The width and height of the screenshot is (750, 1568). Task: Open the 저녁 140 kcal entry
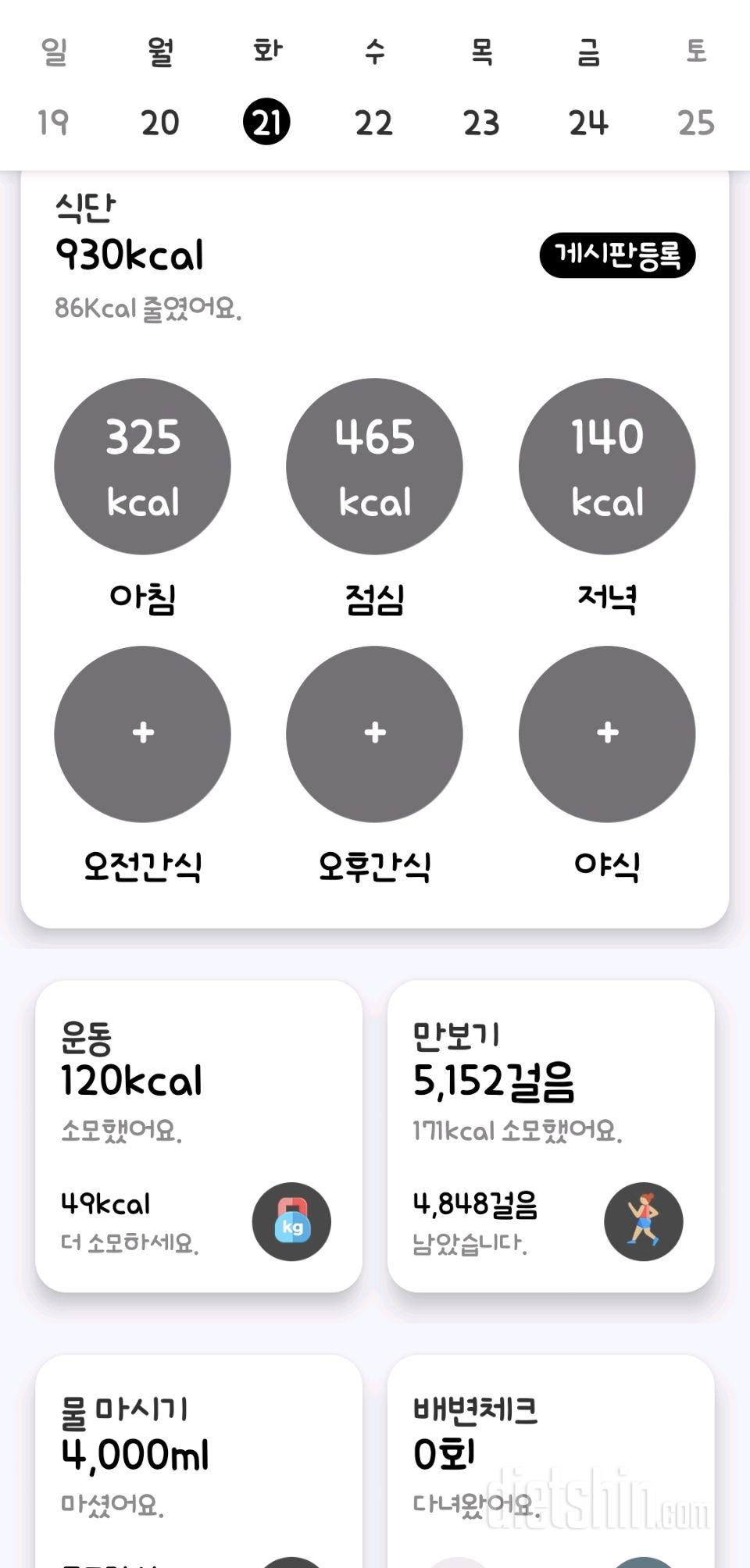click(607, 466)
